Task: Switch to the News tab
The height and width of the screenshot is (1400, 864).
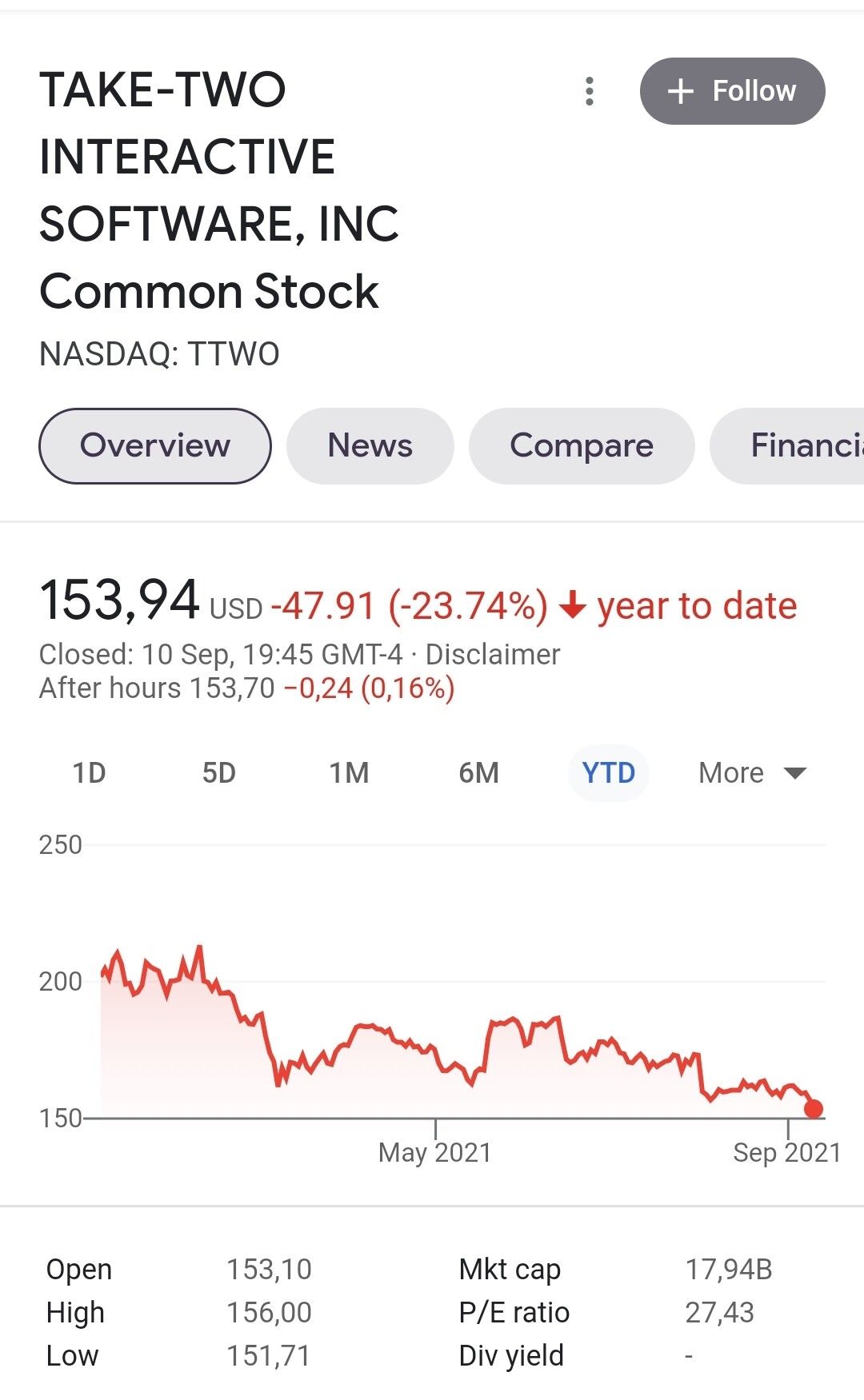Action: [370, 446]
